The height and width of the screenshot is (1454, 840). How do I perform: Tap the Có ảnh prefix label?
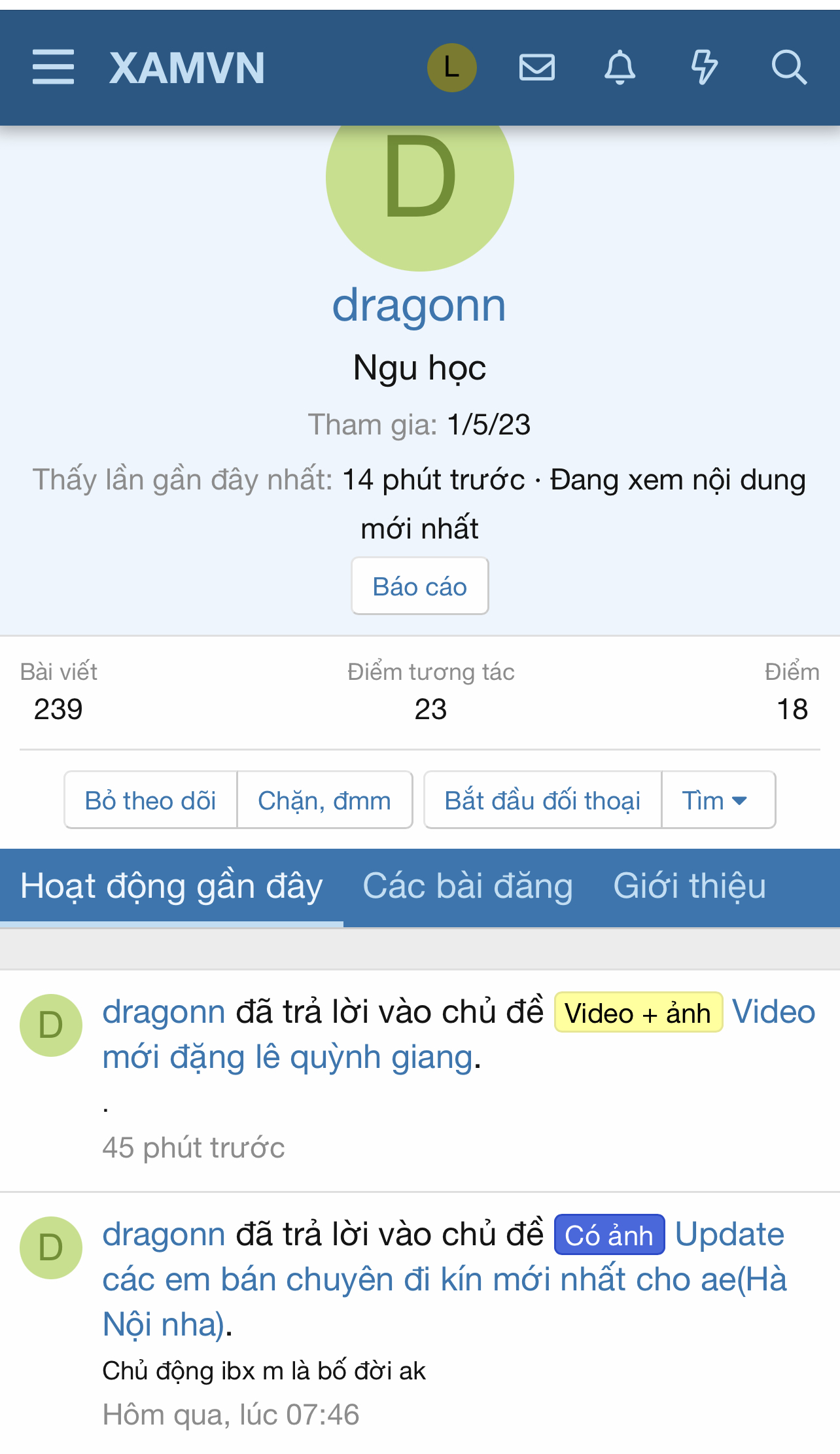tap(609, 1235)
